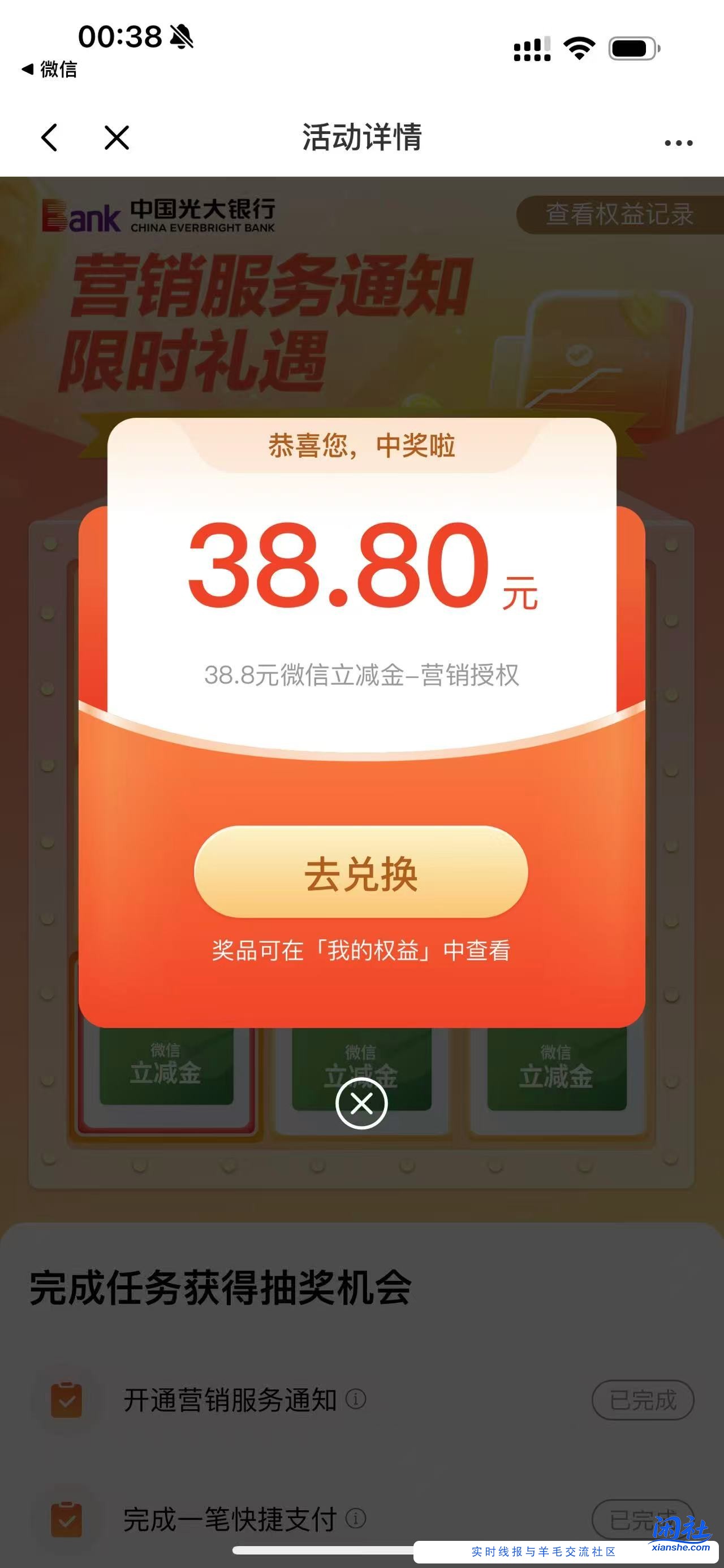724x1568 pixels.
Task: Tap the 奖品可在「我的权益」中查看 hint text
Action: click(x=360, y=950)
